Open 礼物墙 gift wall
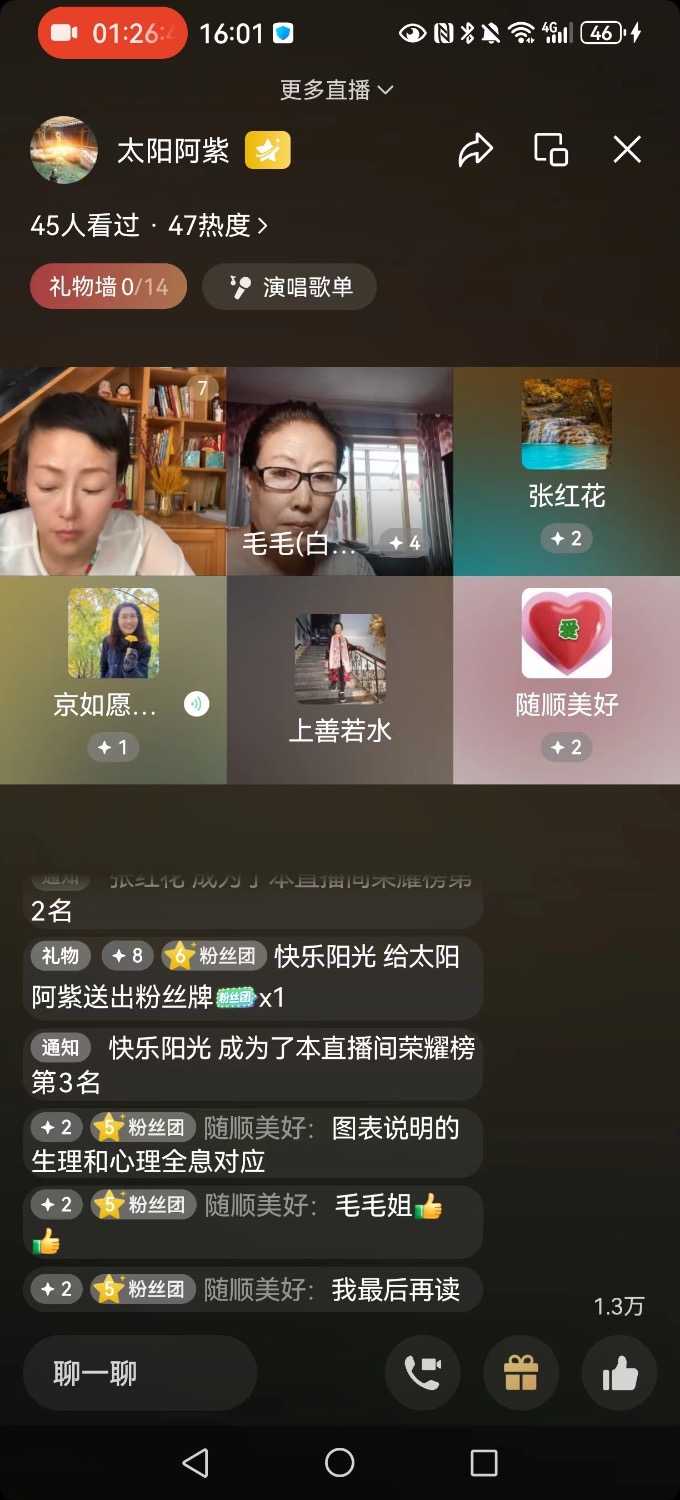 click(x=108, y=287)
